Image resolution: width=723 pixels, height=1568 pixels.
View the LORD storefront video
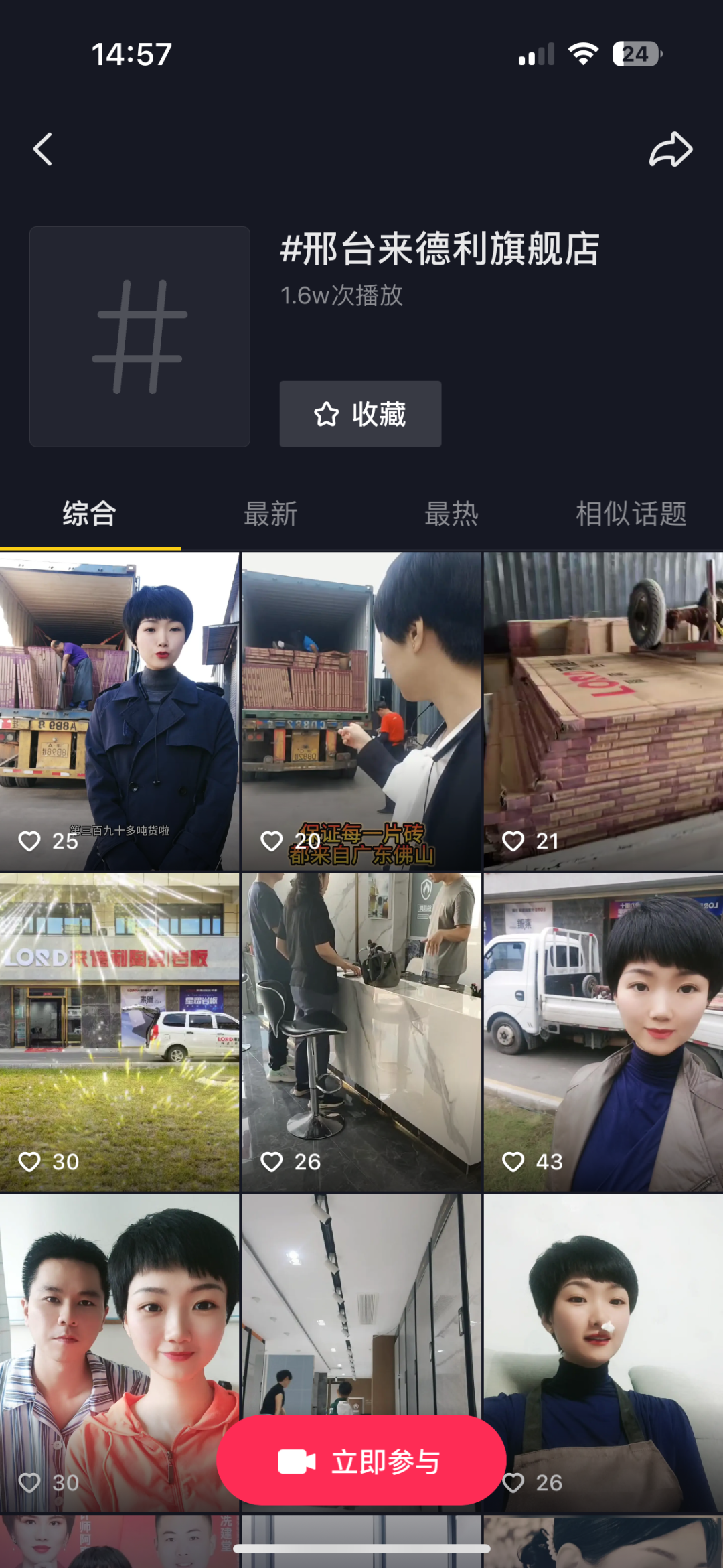click(119, 1031)
